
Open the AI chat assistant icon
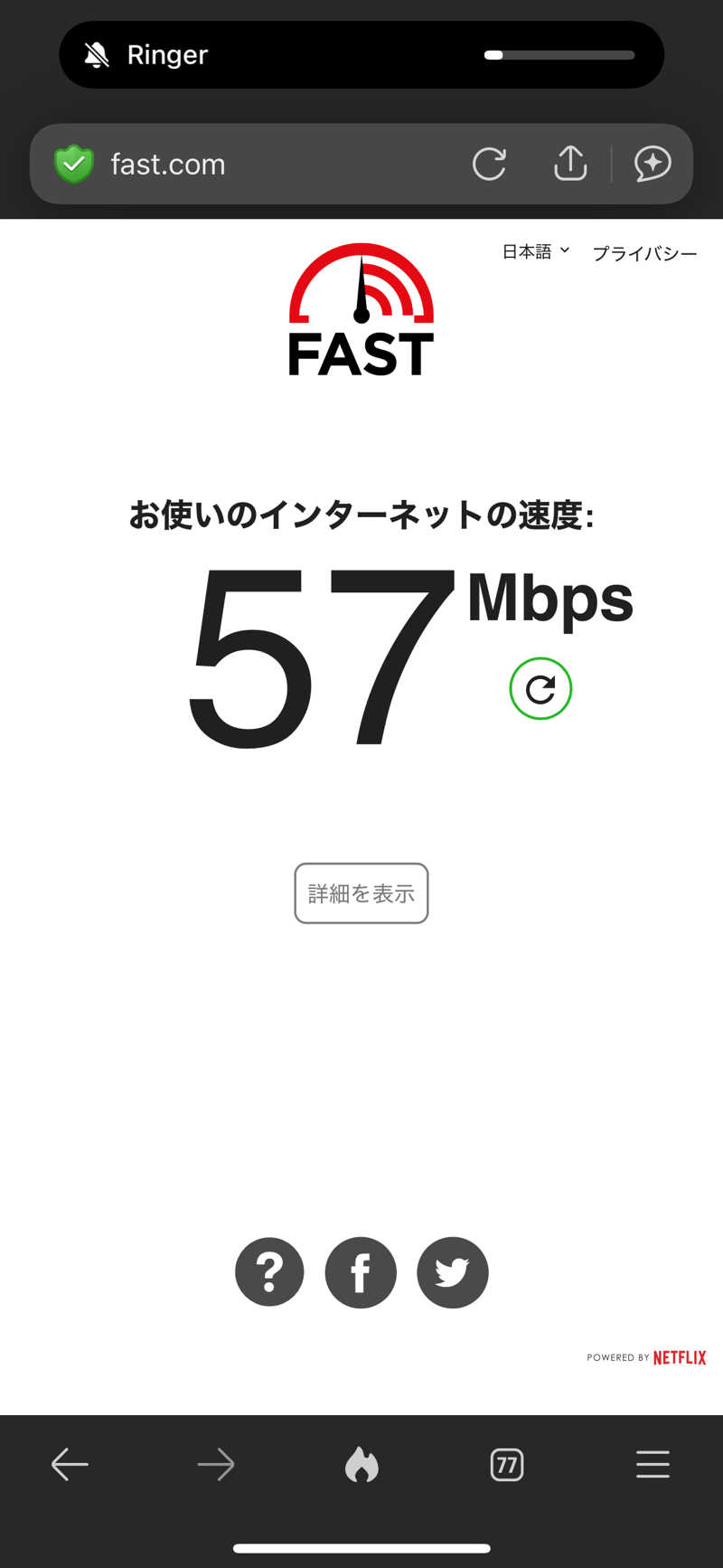(652, 164)
